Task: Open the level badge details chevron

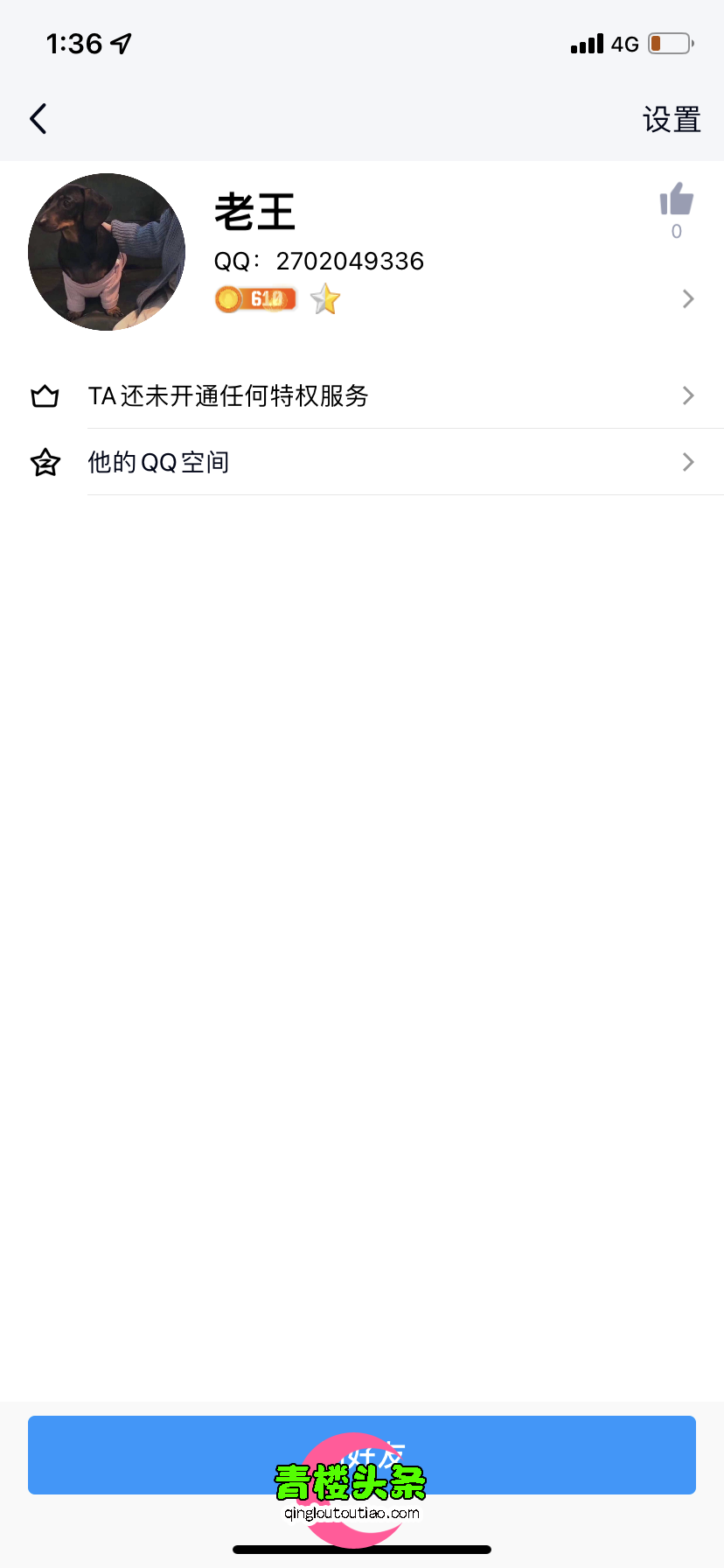Action: pyautogui.click(x=687, y=299)
